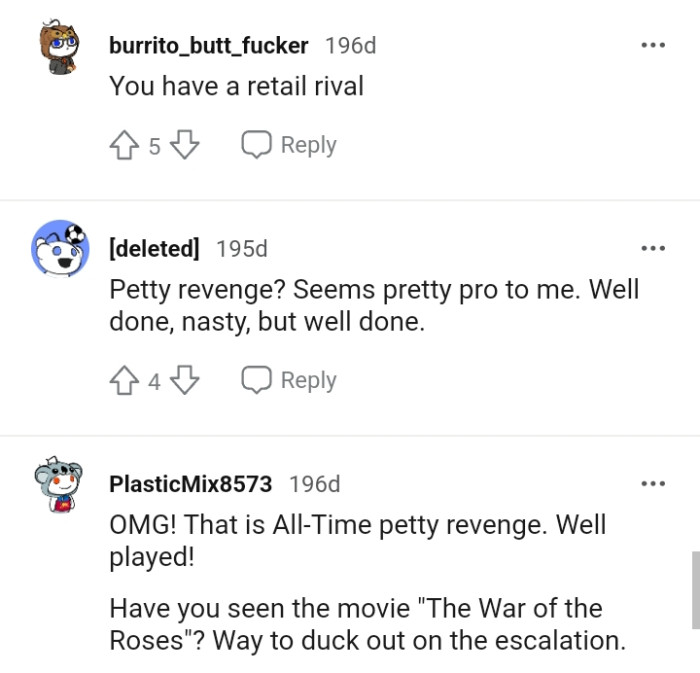
Task: Downvote the "You have a retail rival" comment
Action: pyautogui.click(x=185, y=145)
